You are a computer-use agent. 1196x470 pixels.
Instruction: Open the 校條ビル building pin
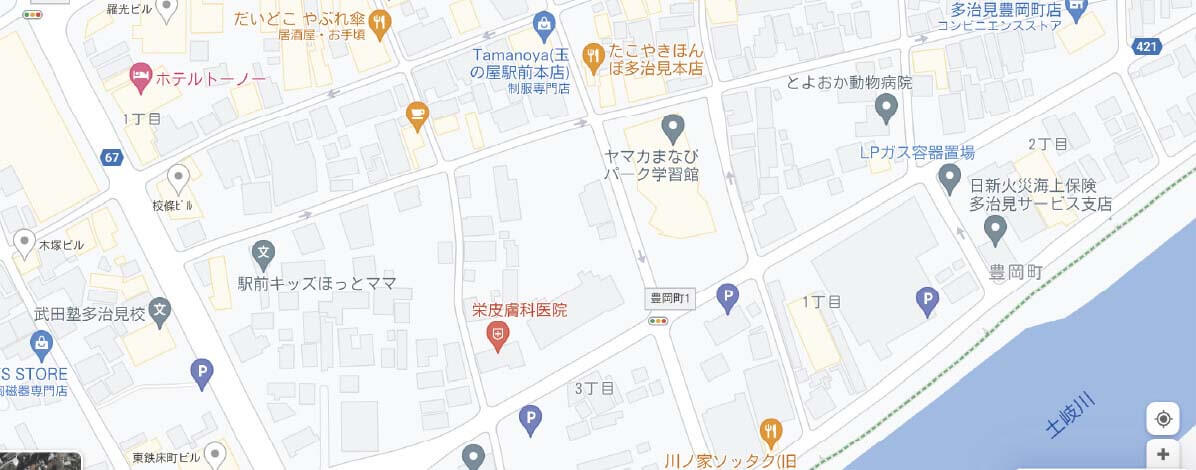(x=178, y=178)
